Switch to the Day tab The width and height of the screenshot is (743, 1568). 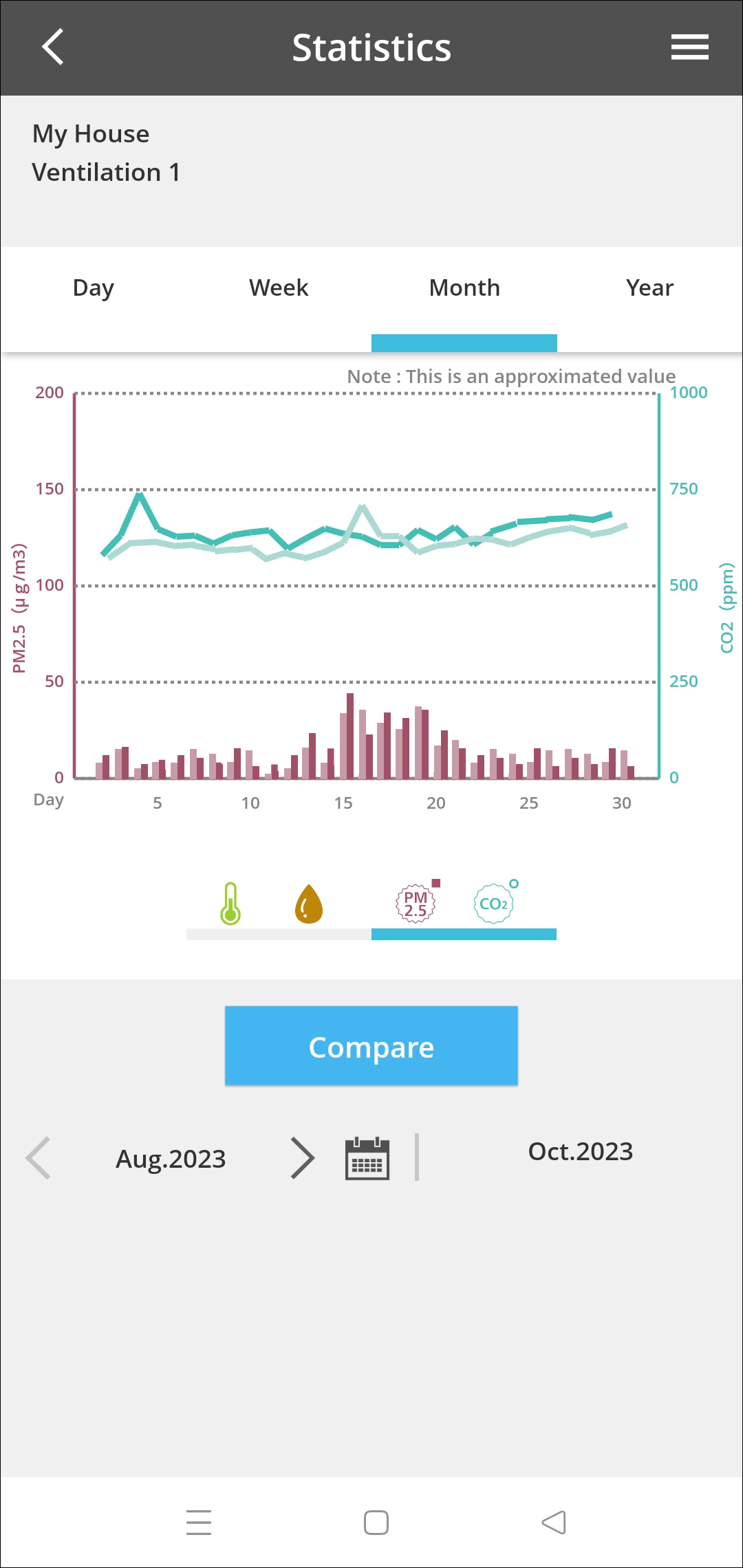pyautogui.click(x=94, y=287)
